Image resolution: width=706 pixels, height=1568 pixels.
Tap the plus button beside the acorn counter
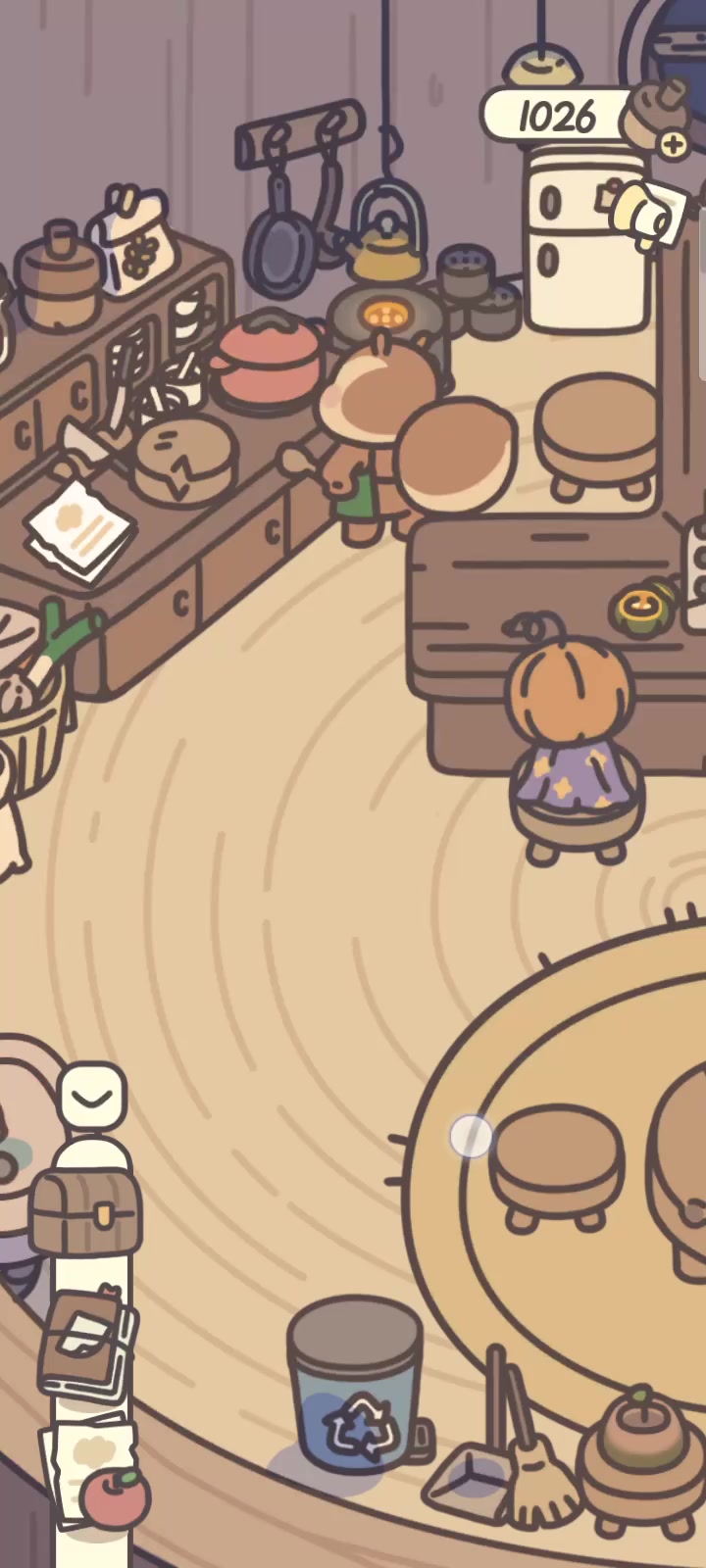(x=674, y=145)
